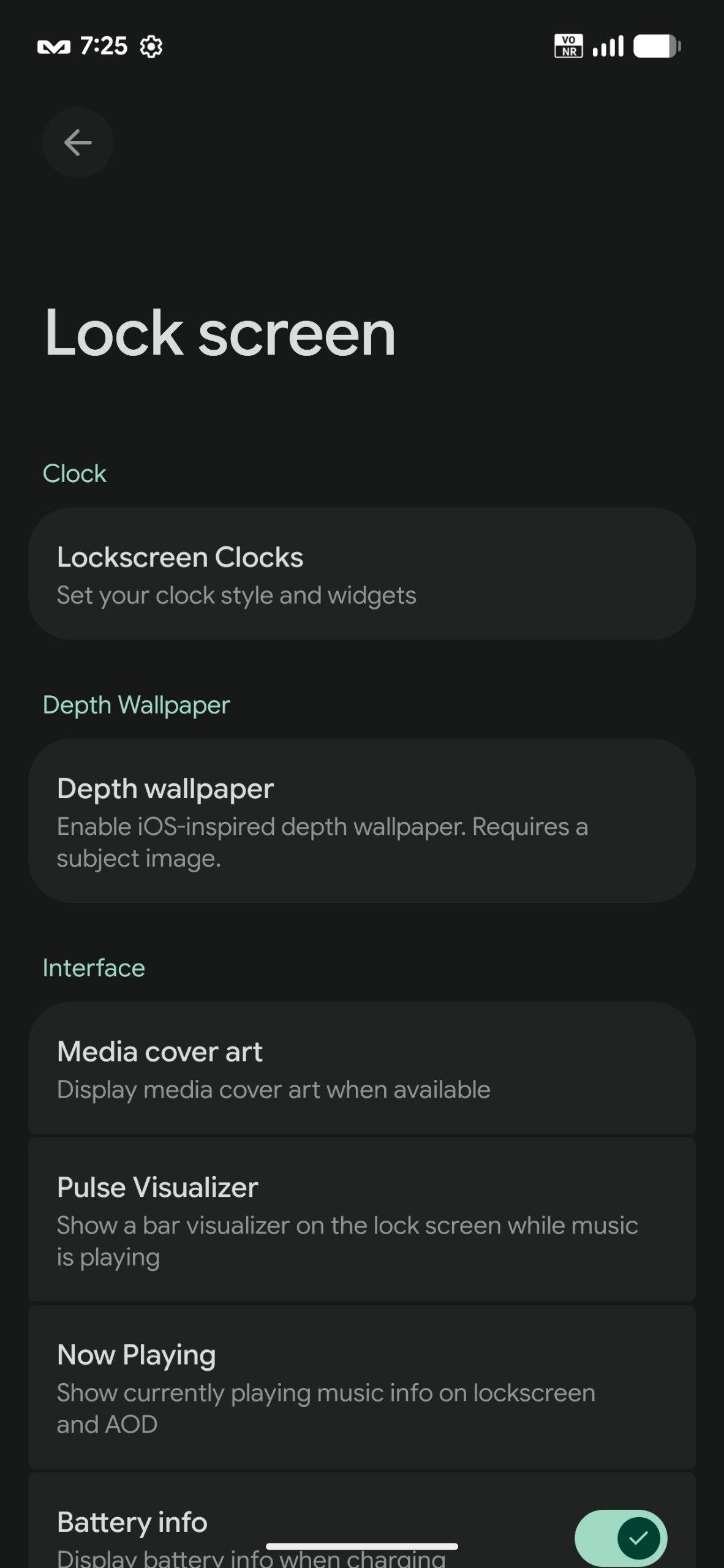Open Lockscreen Clocks settings

click(361, 574)
